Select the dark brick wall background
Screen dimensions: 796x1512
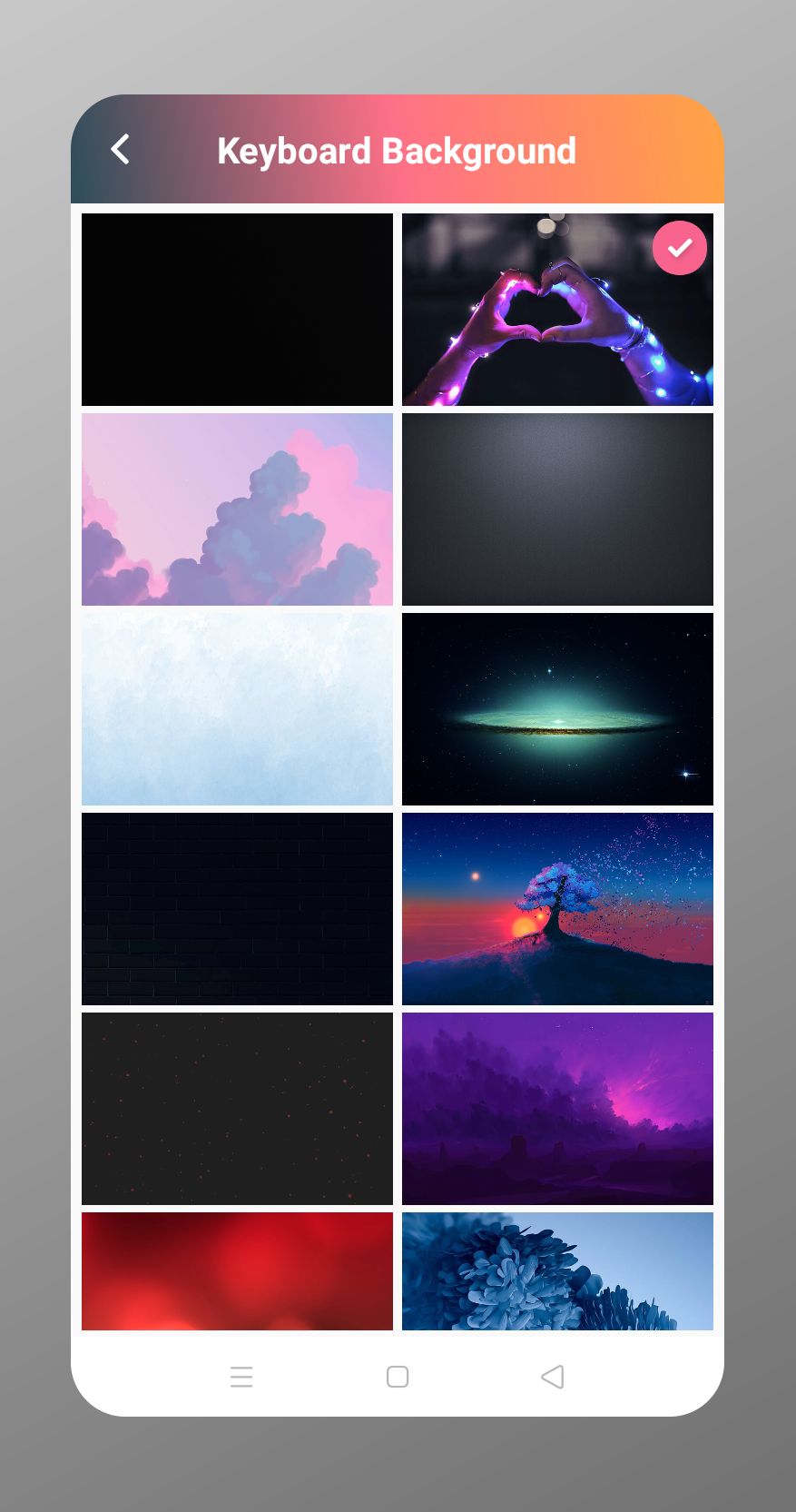(x=237, y=909)
